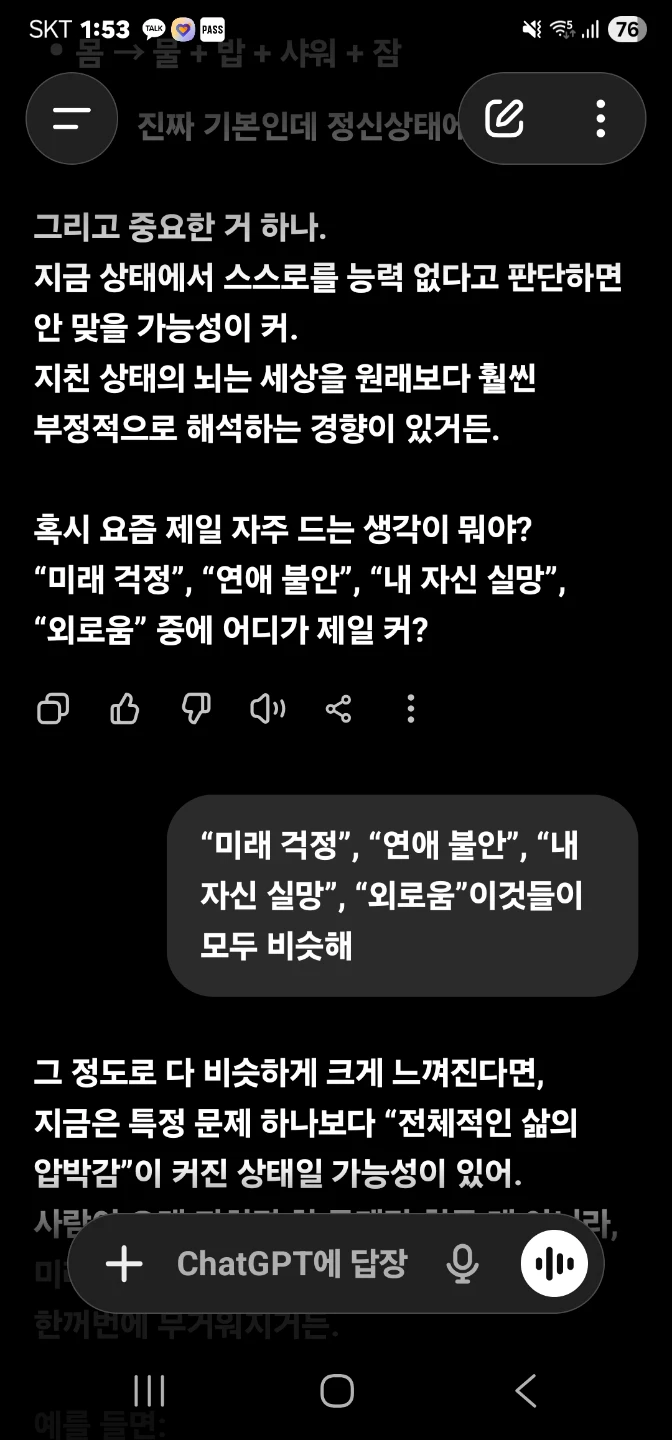672x1440 pixels.
Task: Share the ChatGPT response
Action: (x=339, y=710)
